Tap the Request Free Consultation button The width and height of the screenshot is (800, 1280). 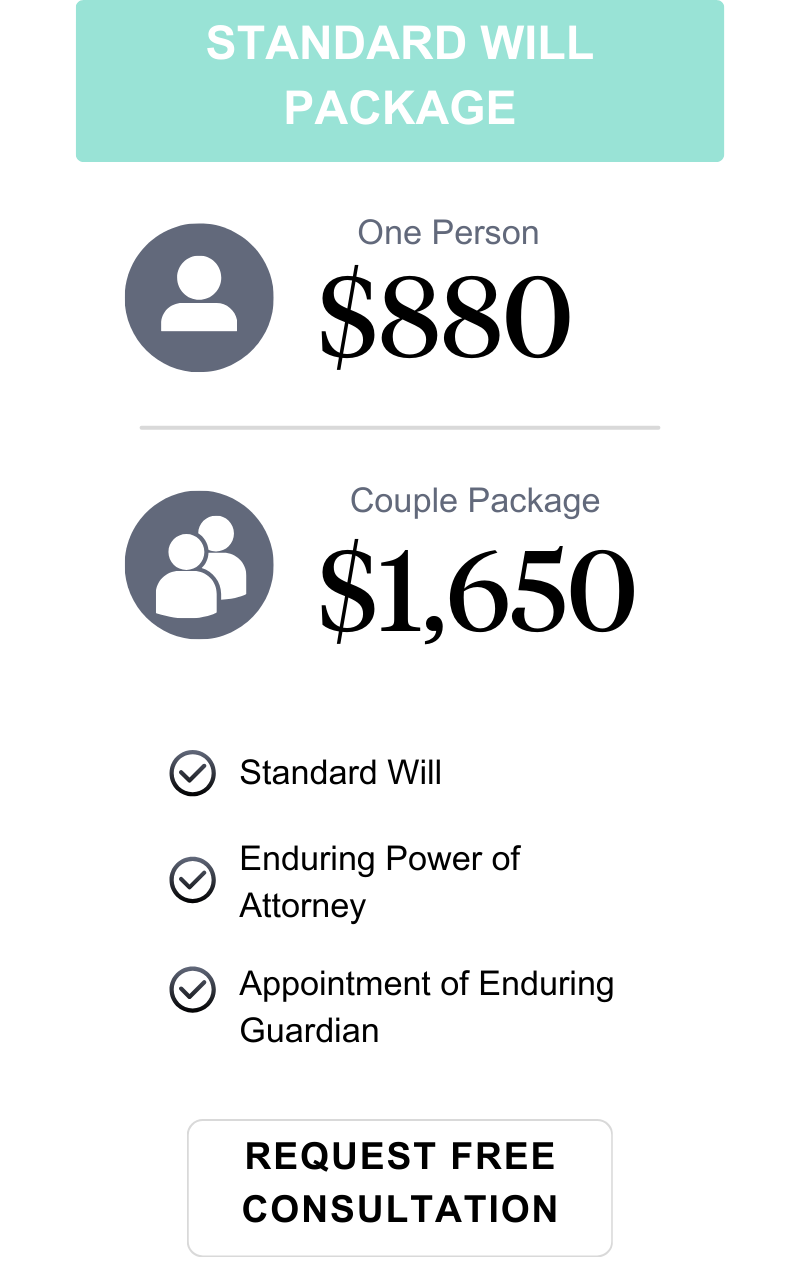(x=400, y=1188)
